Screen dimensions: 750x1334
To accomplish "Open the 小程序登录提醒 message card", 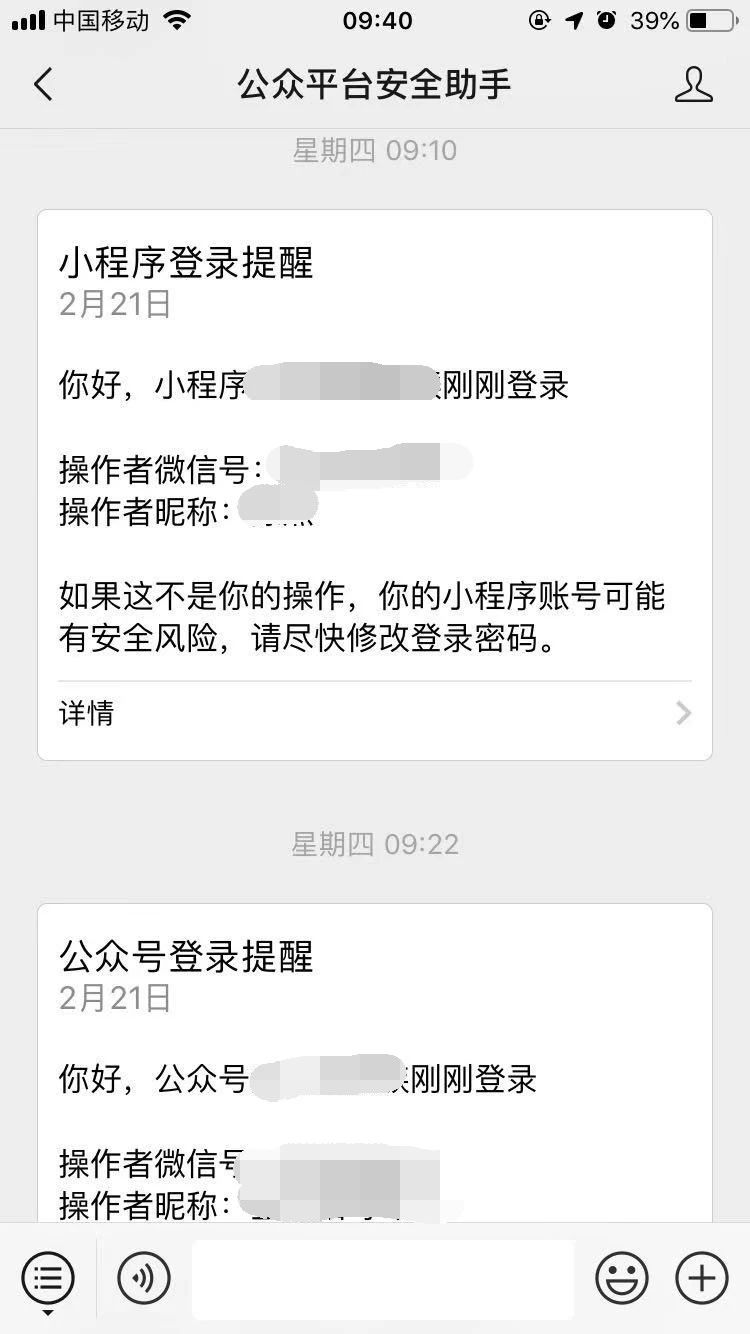I will click(375, 485).
